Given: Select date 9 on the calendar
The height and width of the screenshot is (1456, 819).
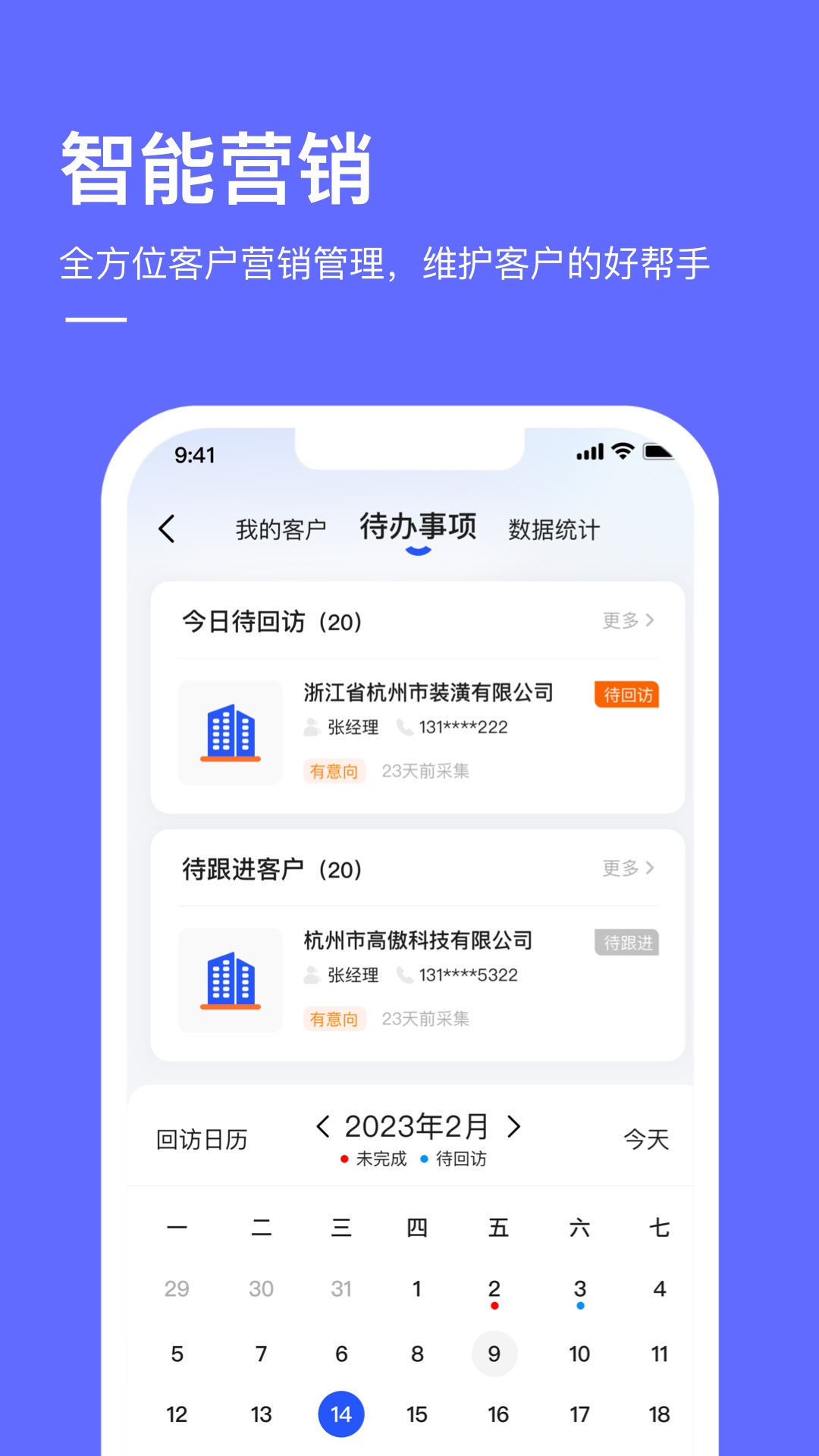Looking at the screenshot, I should tap(496, 1353).
